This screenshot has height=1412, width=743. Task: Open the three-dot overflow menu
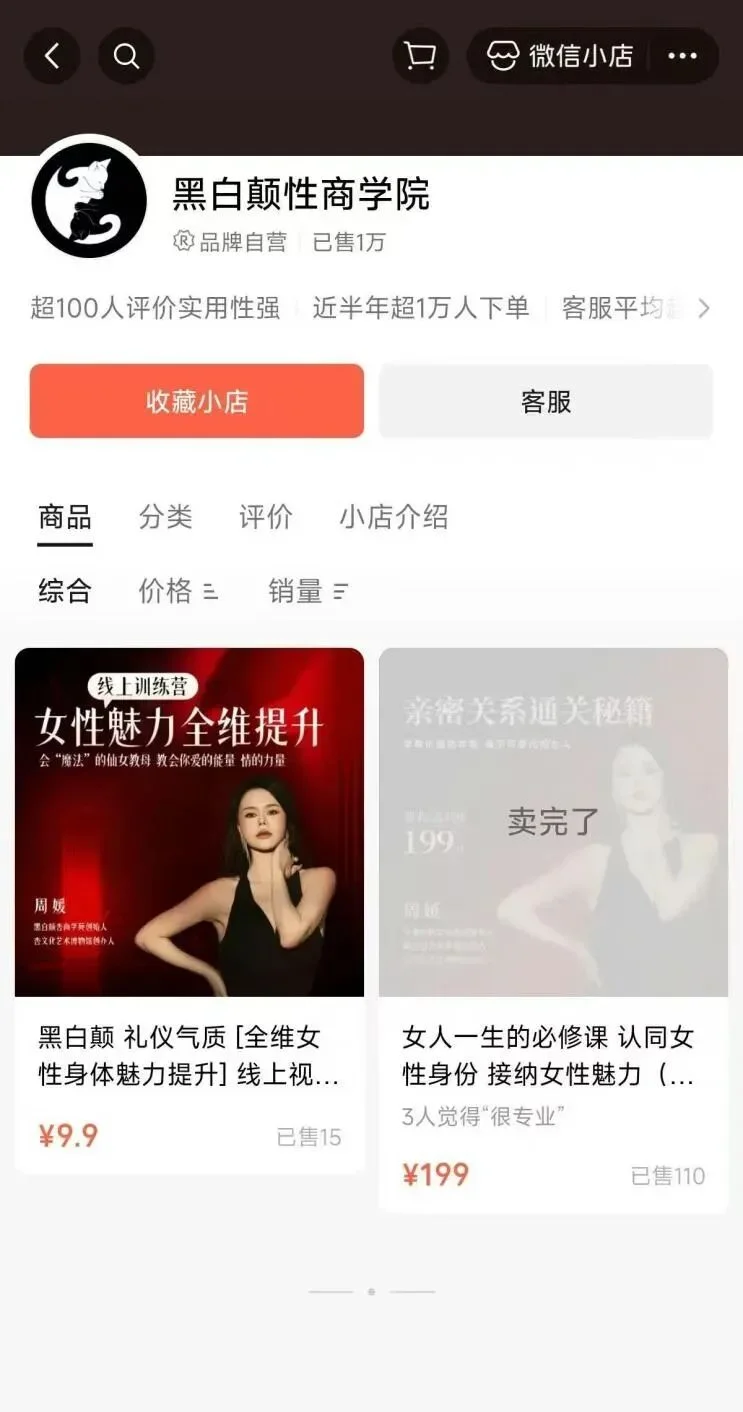click(x=682, y=56)
